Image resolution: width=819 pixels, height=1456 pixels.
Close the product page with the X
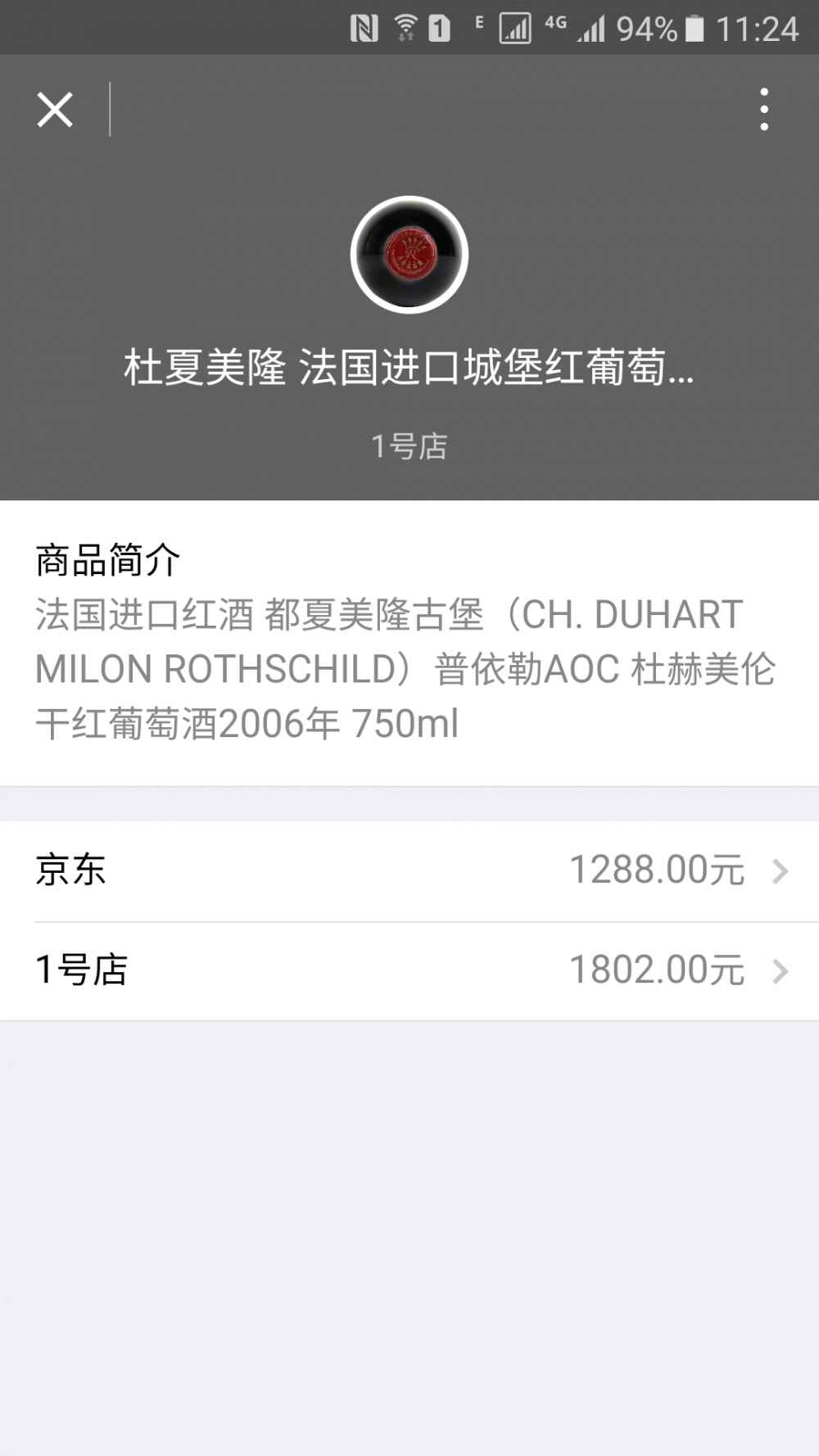tap(55, 110)
